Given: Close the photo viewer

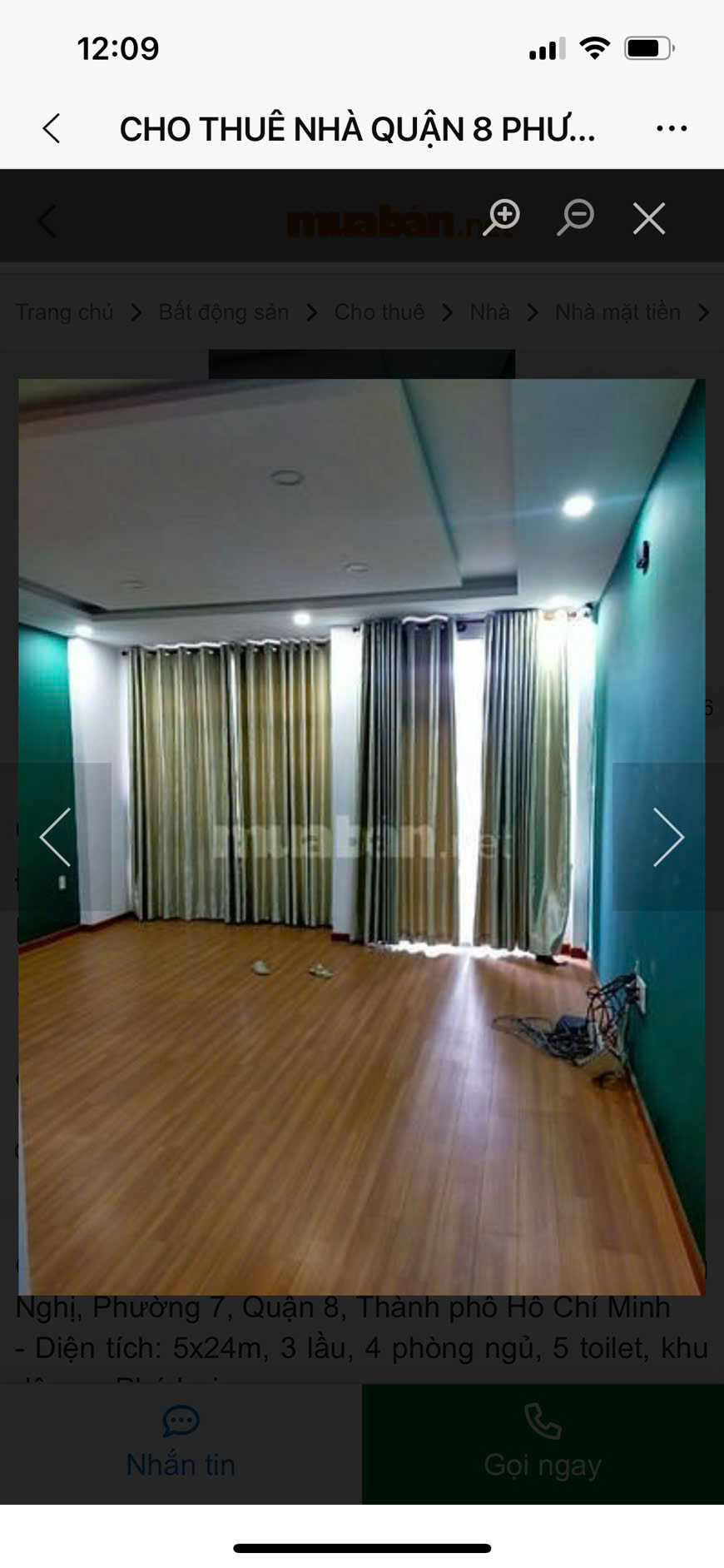Looking at the screenshot, I should point(648,219).
